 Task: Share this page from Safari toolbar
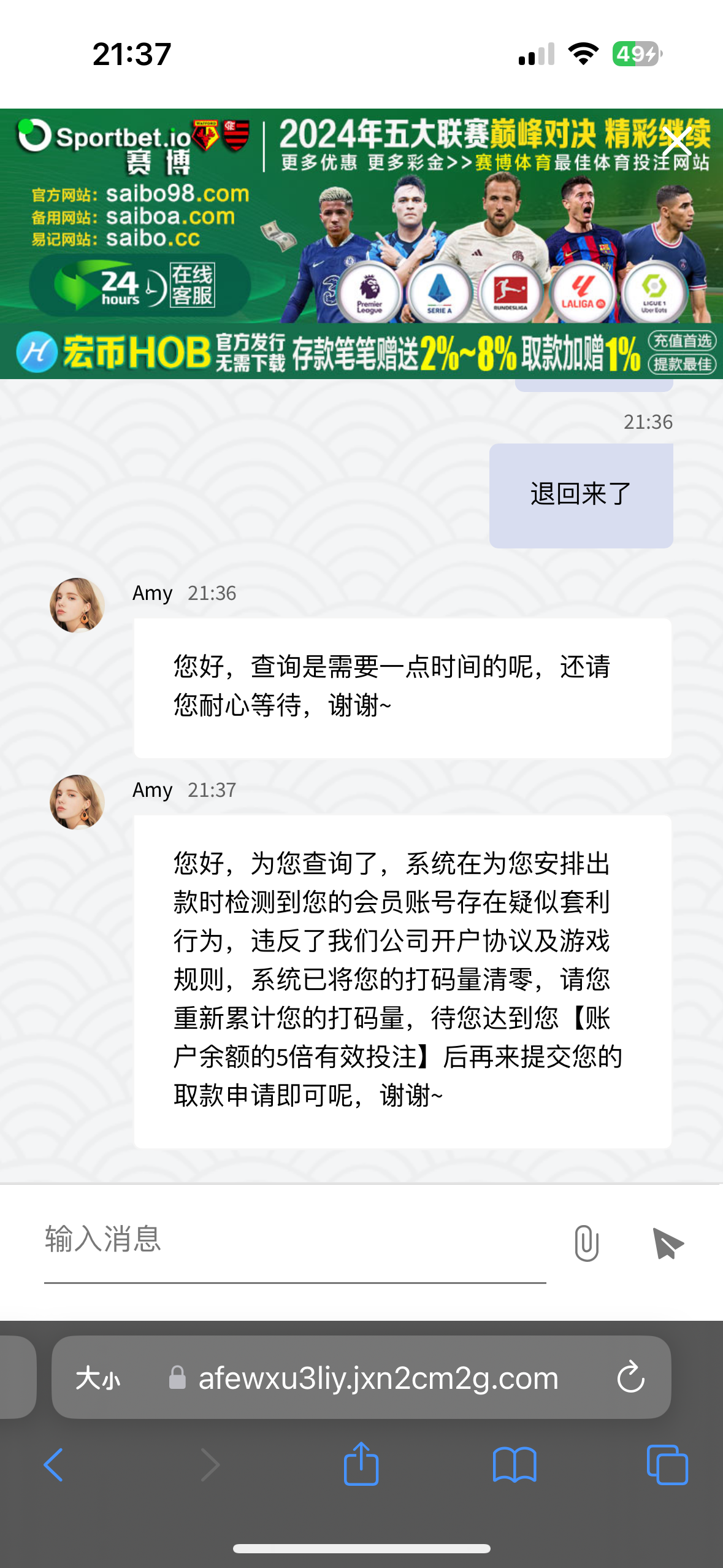click(x=361, y=1464)
